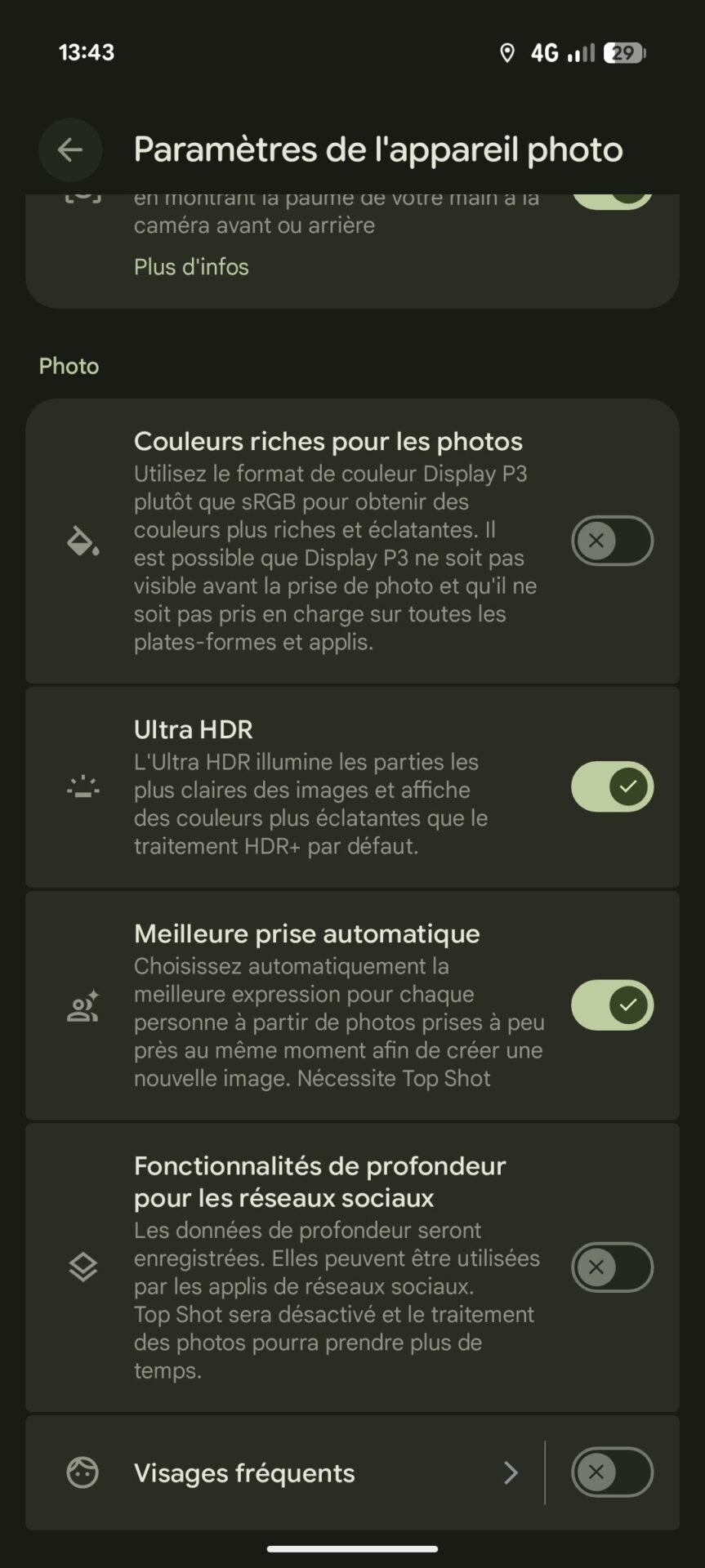705x1568 pixels.
Task: Open the Plus d'infos link
Action: point(191,267)
